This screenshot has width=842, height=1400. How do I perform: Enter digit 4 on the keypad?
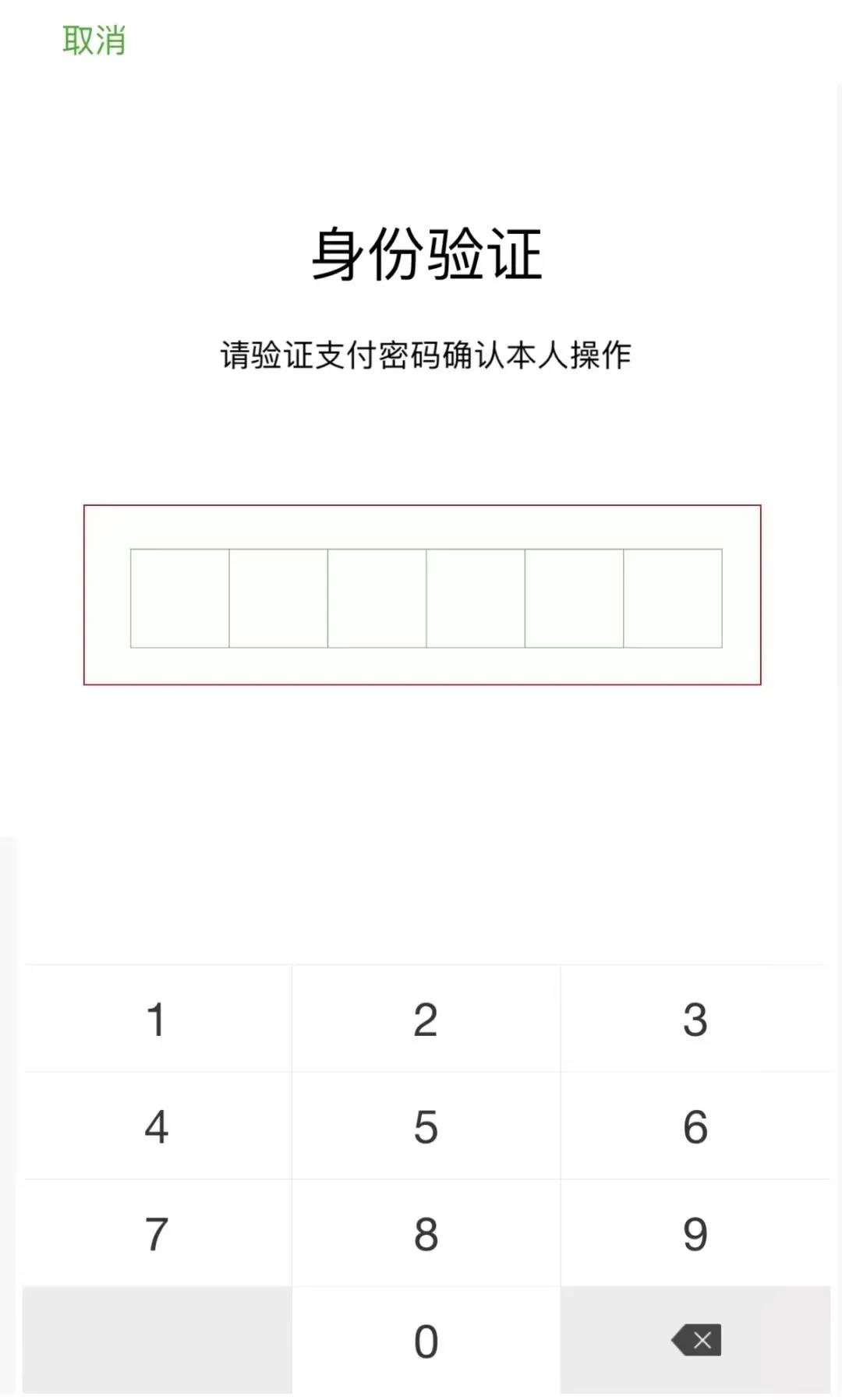(157, 1126)
